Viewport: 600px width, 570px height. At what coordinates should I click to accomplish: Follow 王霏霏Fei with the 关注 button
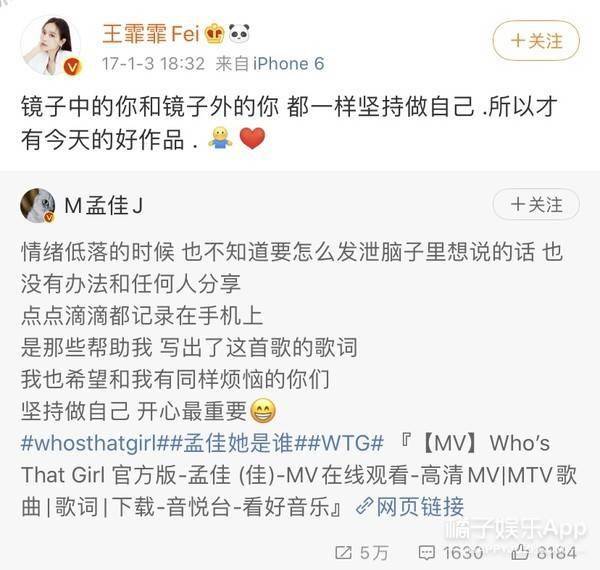535,41
